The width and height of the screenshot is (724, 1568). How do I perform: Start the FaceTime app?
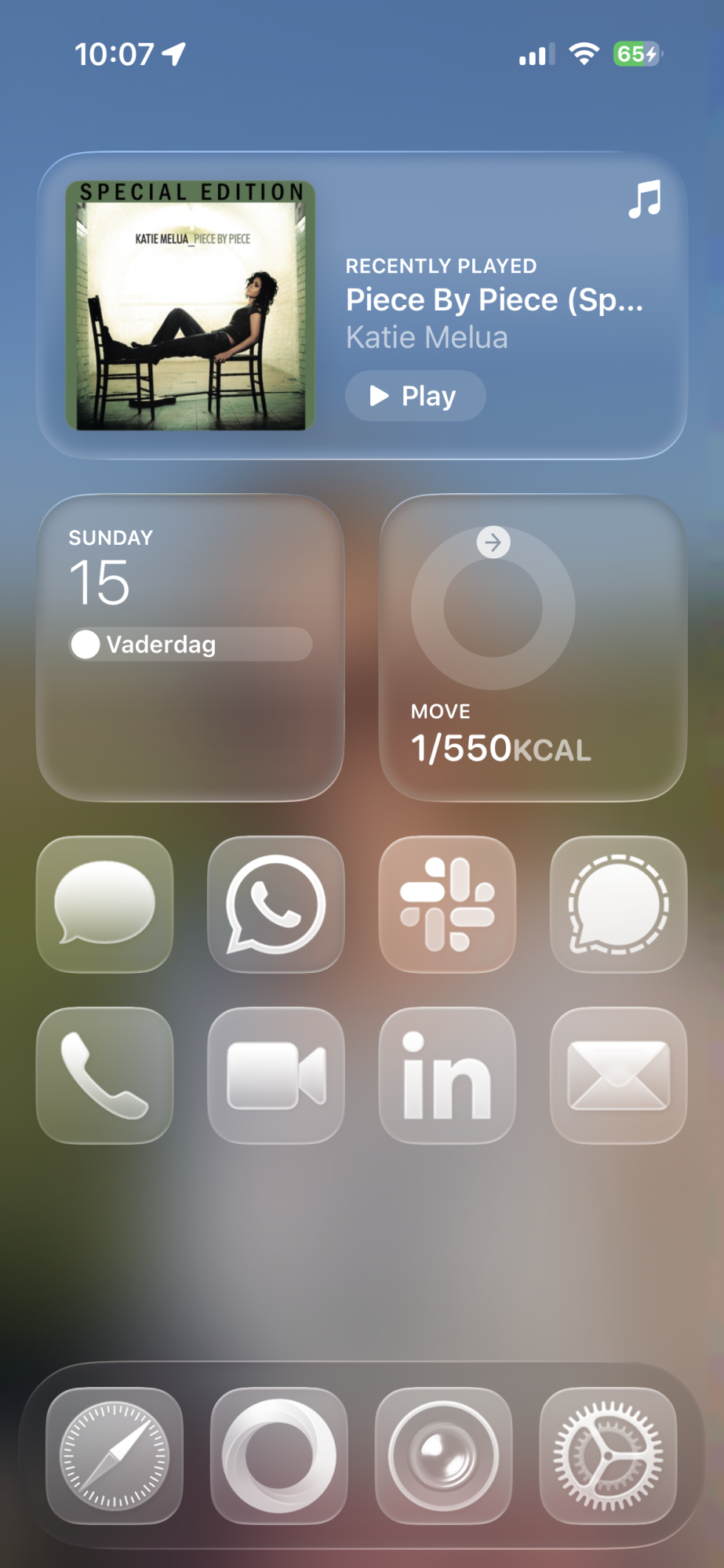coord(276,1075)
